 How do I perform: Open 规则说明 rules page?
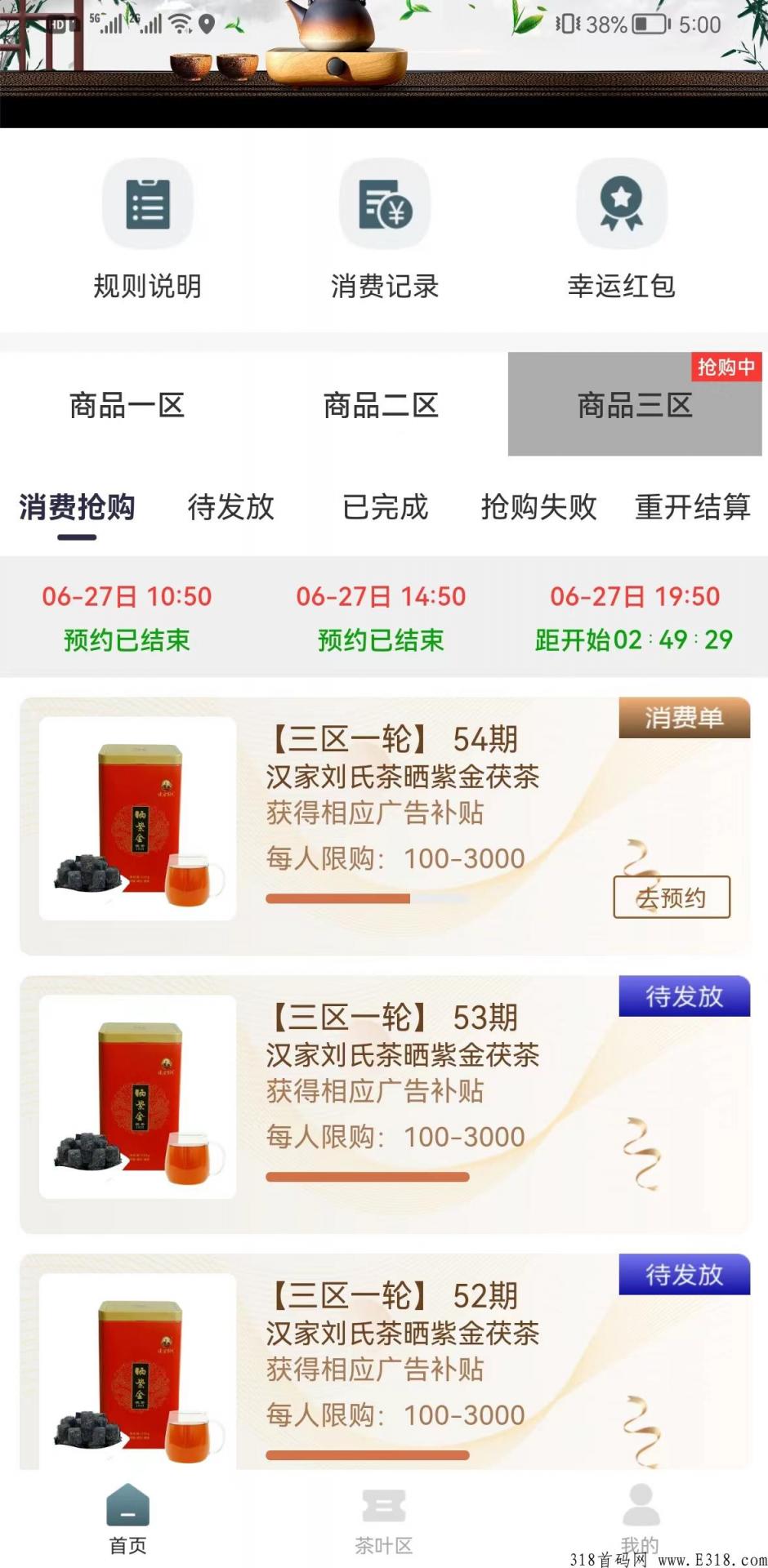tap(147, 230)
